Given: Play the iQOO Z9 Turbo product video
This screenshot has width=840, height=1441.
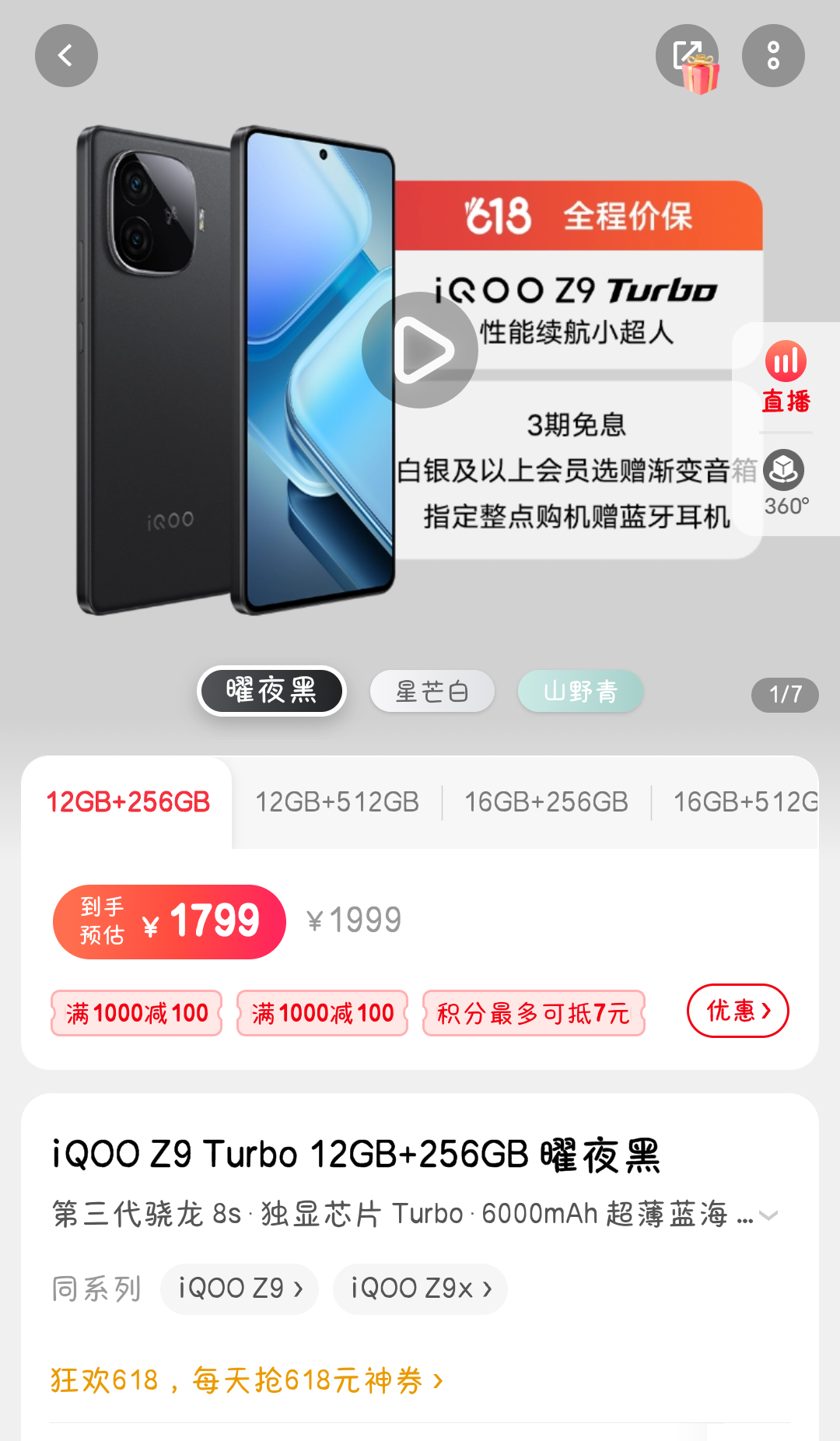Looking at the screenshot, I should [420, 350].
